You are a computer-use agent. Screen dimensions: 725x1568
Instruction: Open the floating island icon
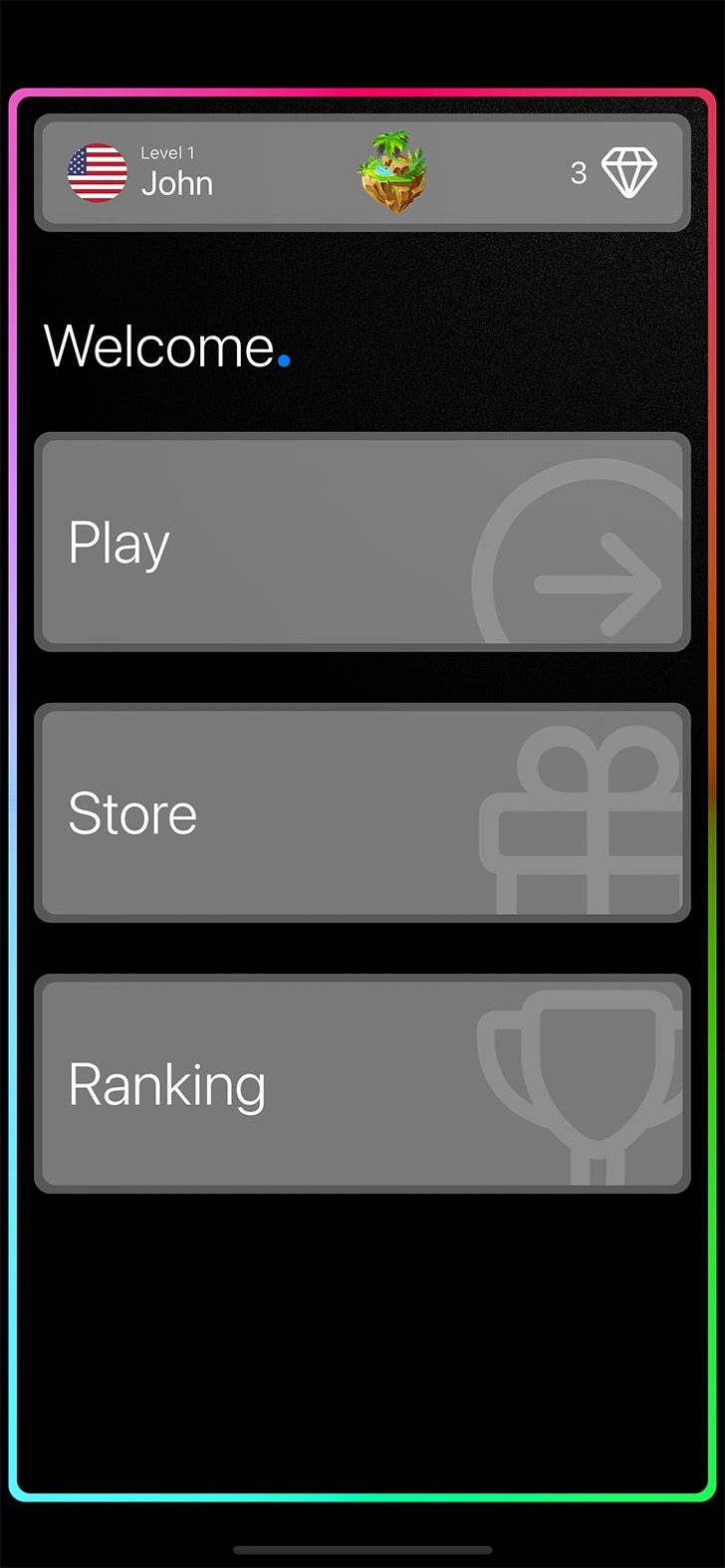point(392,173)
